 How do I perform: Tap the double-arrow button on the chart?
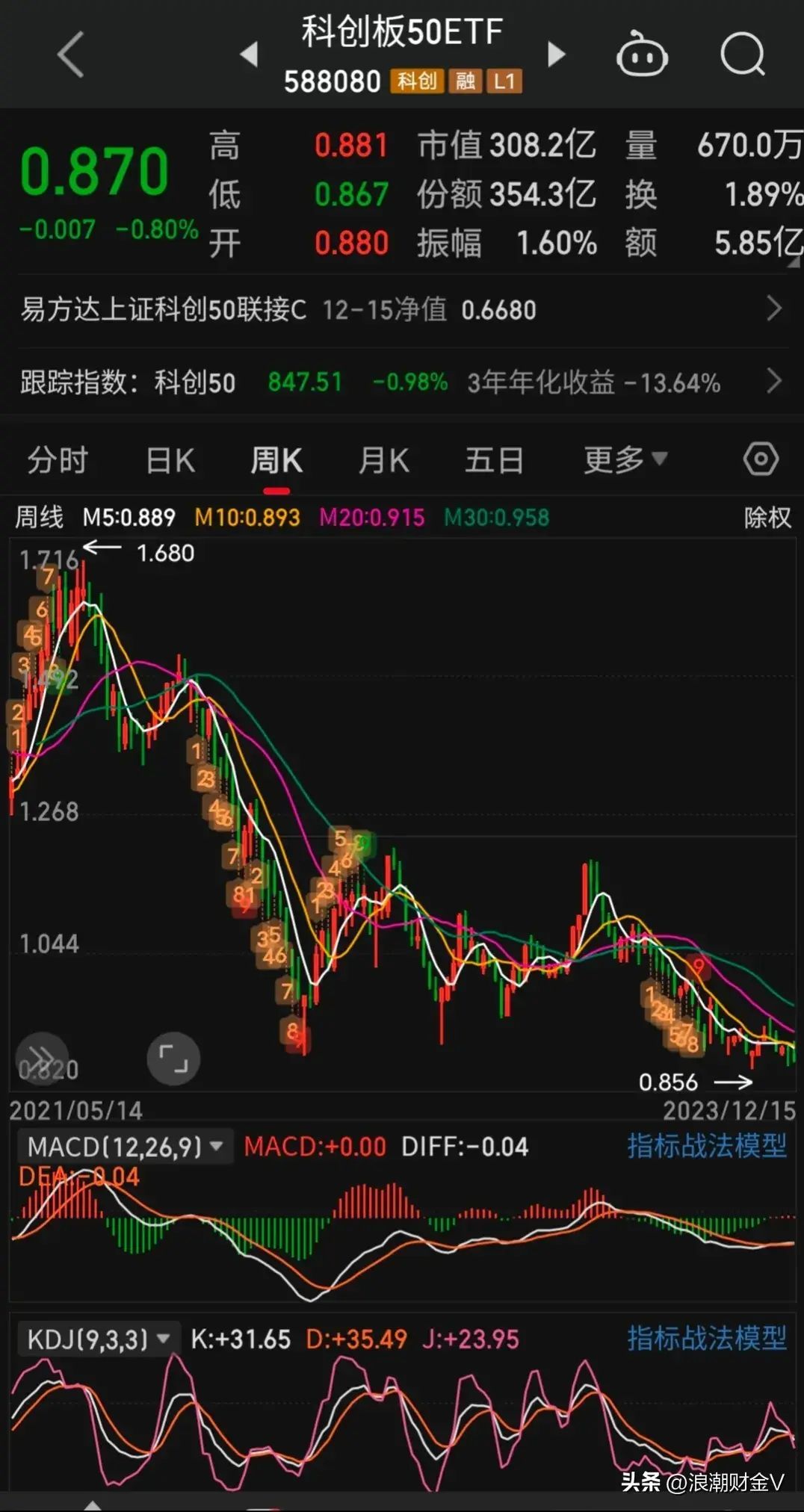43,1059
